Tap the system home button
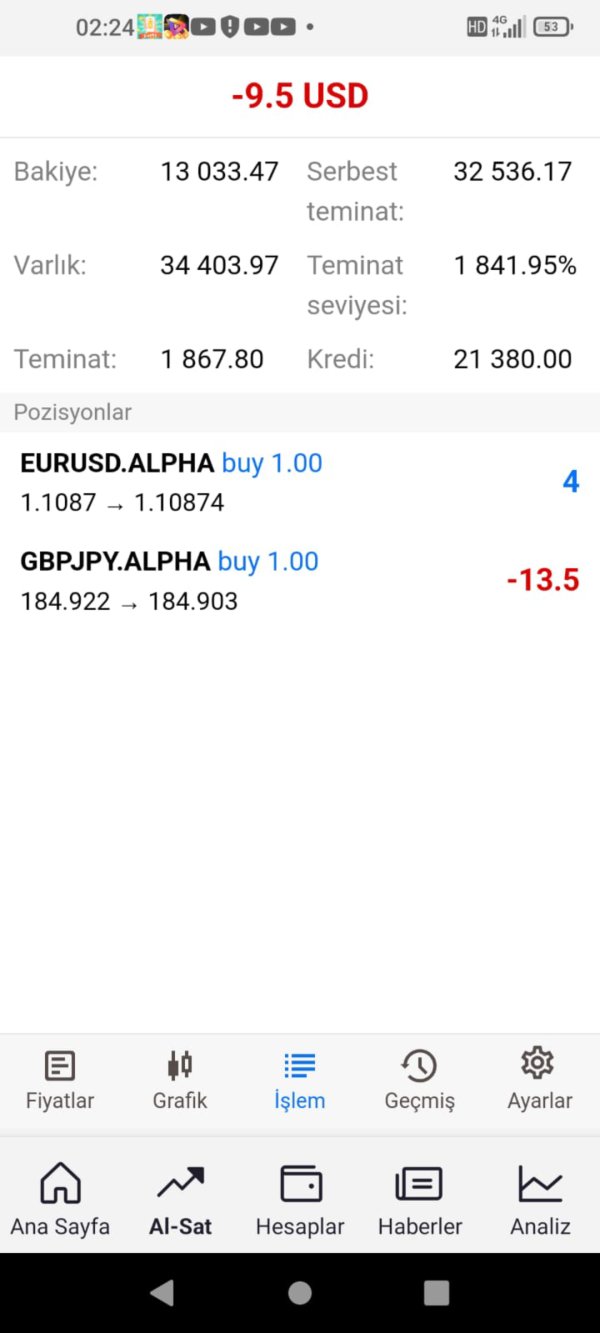Screen dimensions: 600x1333 (x=299, y=1293)
